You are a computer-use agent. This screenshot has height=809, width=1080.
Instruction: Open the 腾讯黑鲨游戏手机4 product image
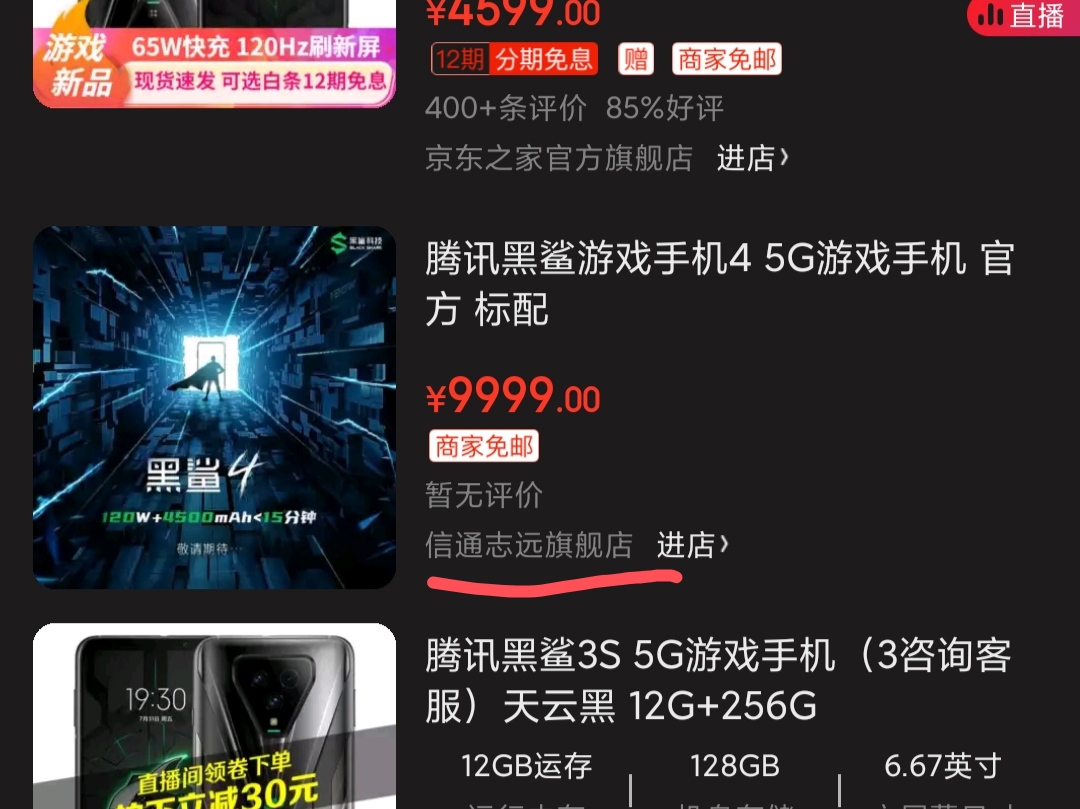pos(214,407)
